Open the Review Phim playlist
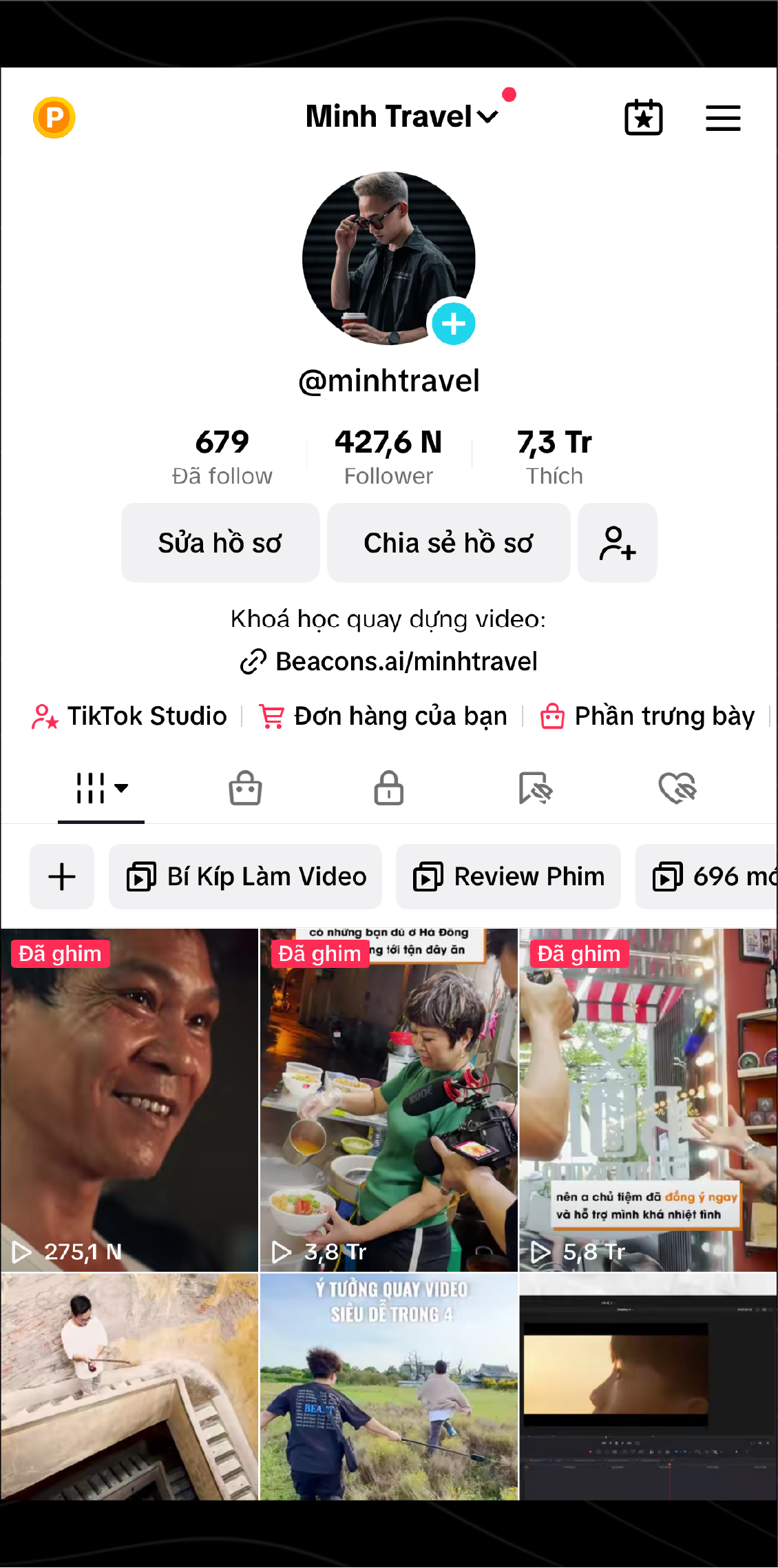This screenshot has height=1568, width=778. pyautogui.click(x=508, y=876)
